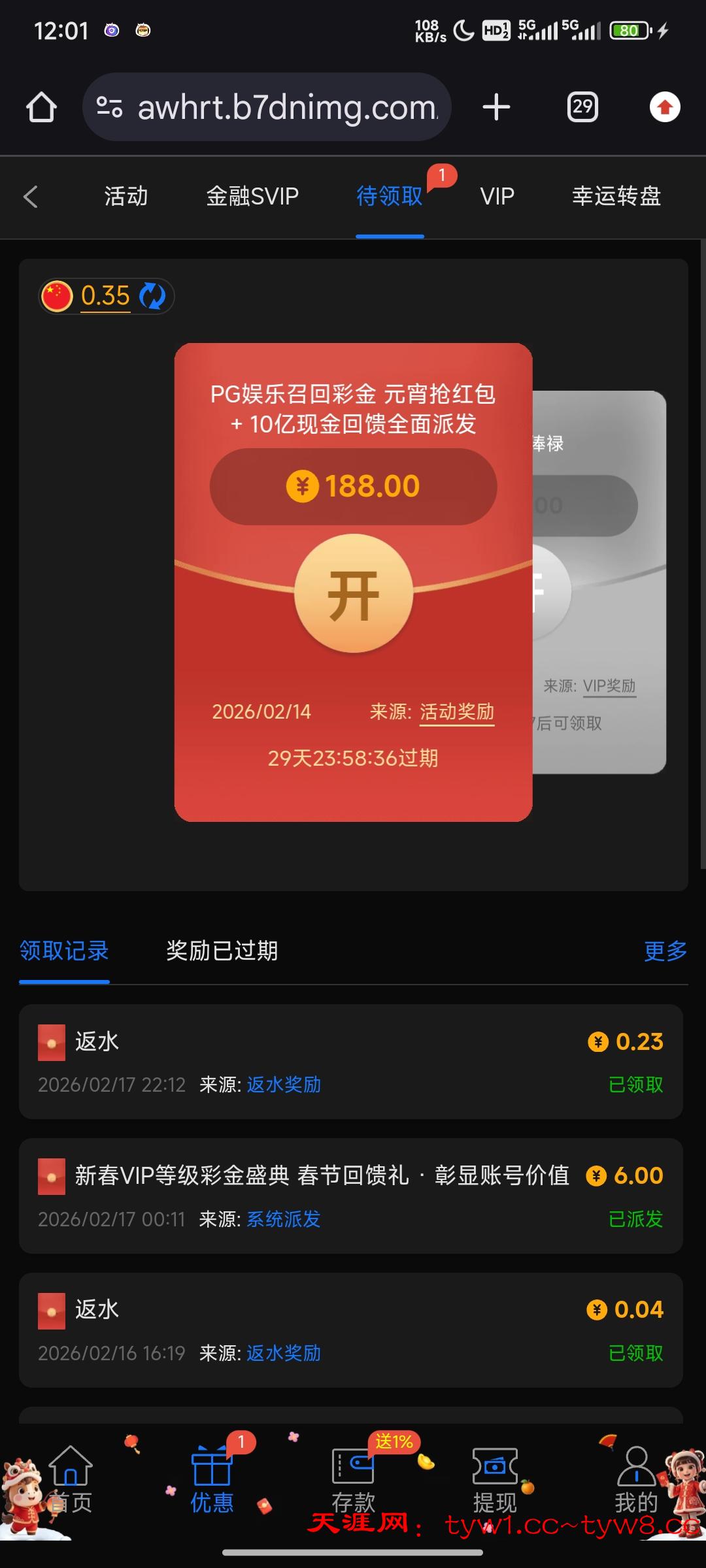Switch to the 活动 tab
706x1568 pixels.
pyautogui.click(x=126, y=196)
